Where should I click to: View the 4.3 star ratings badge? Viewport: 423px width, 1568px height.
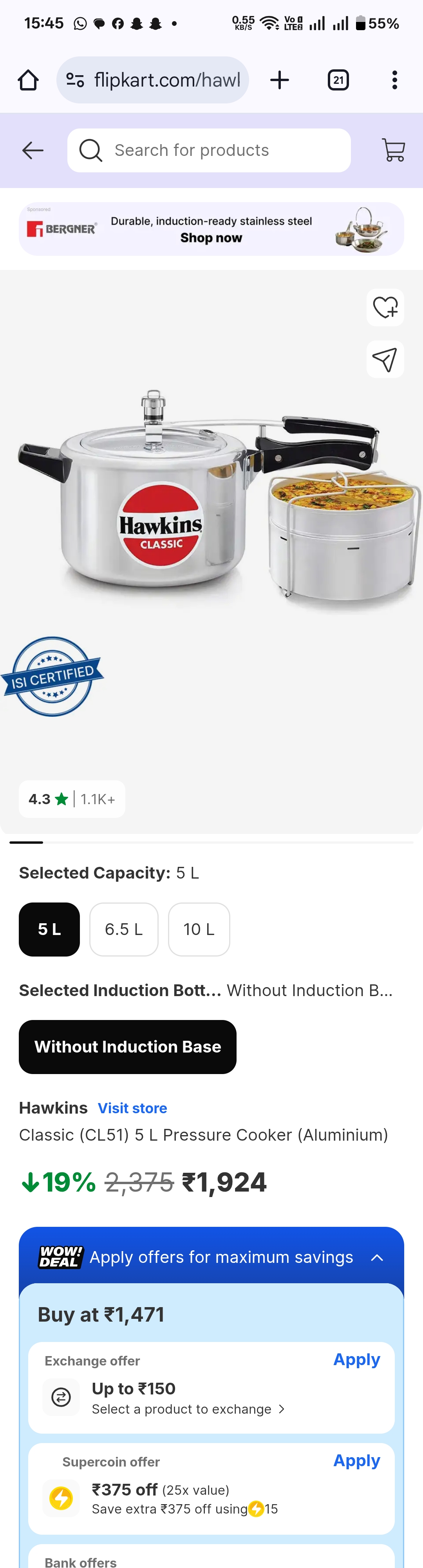tap(72, 799)
